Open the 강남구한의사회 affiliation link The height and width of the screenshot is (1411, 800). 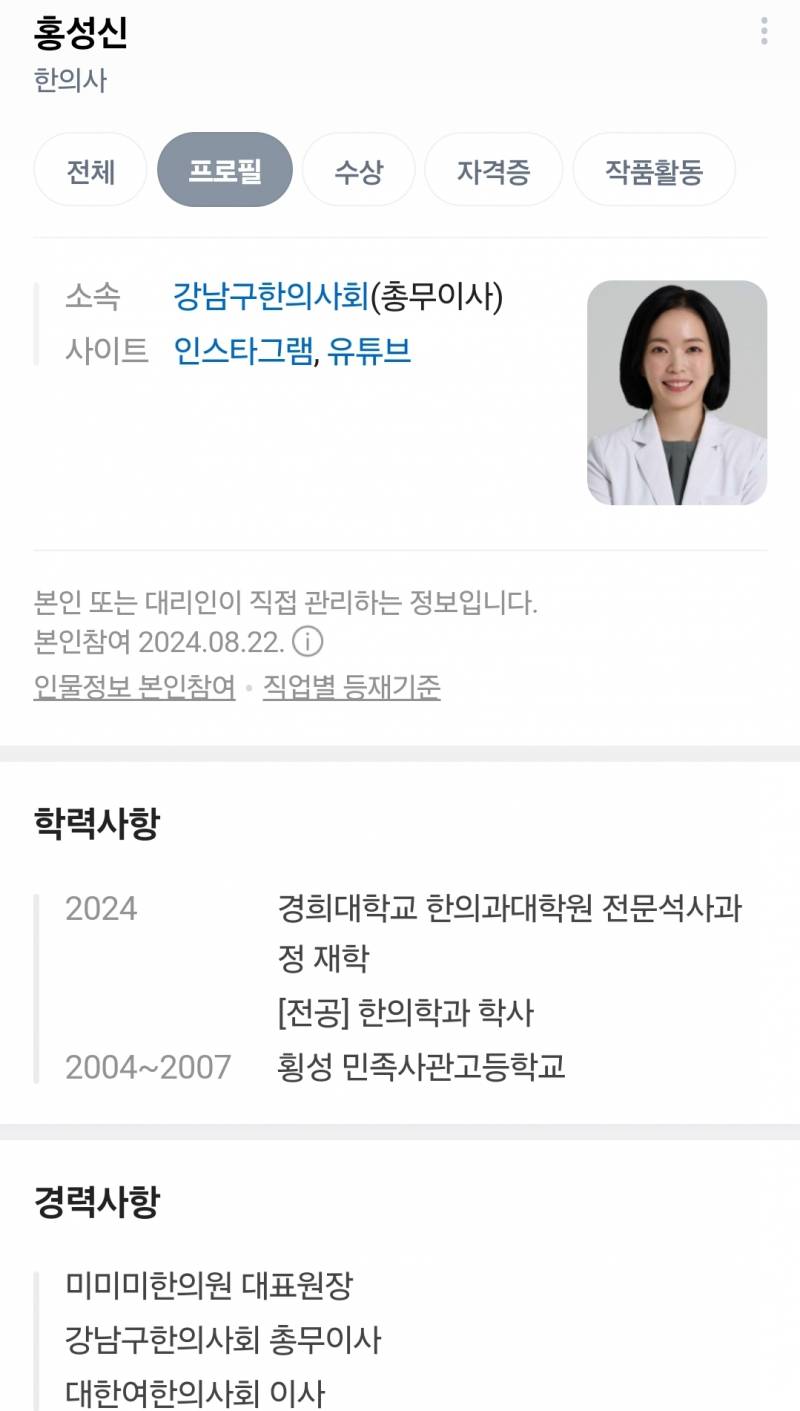click(x=271, y=297)
